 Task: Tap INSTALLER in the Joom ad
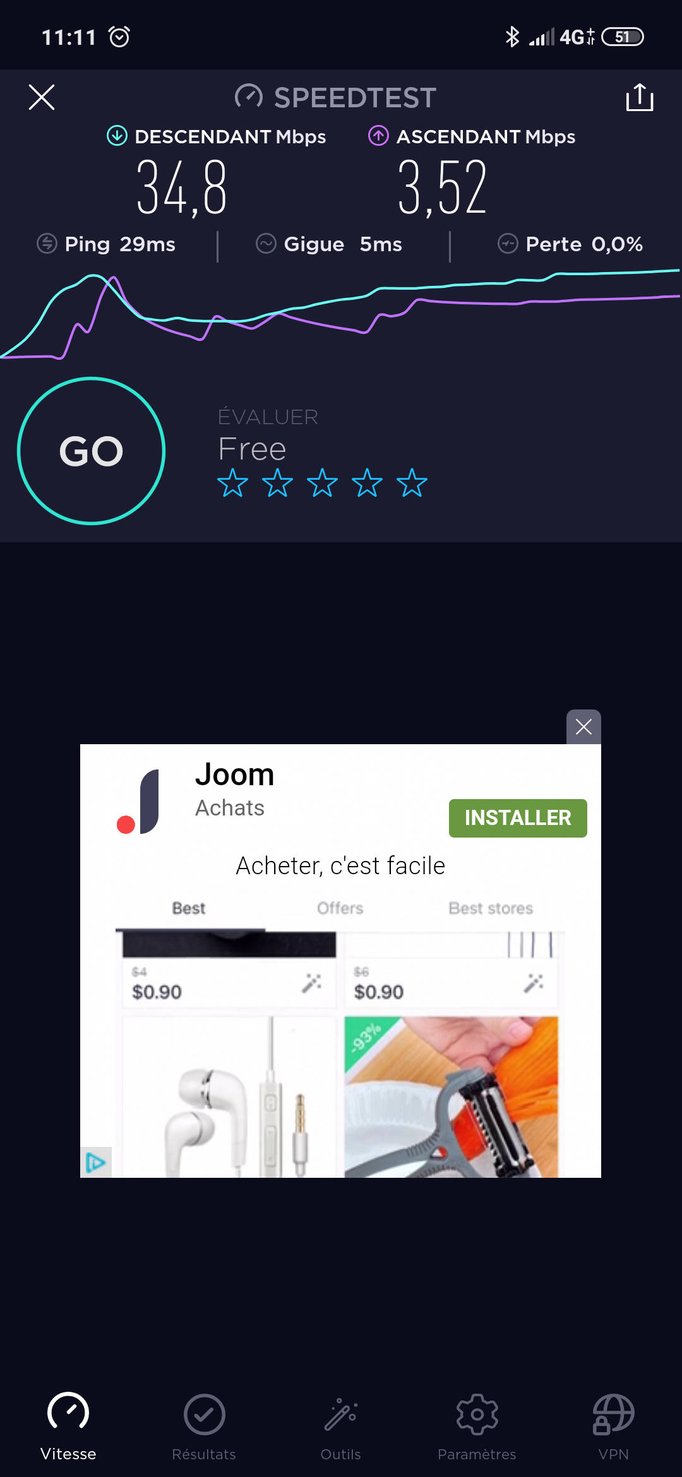coord(517,818)
